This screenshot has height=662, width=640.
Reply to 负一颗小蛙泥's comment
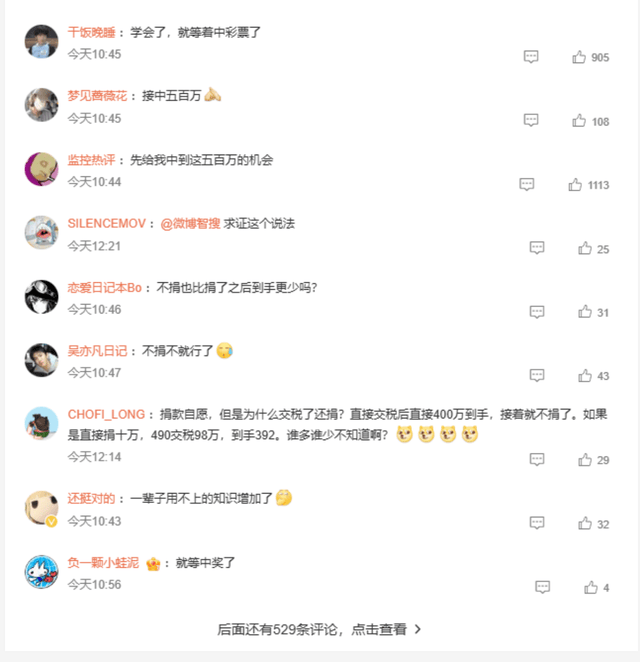point(543,587)
